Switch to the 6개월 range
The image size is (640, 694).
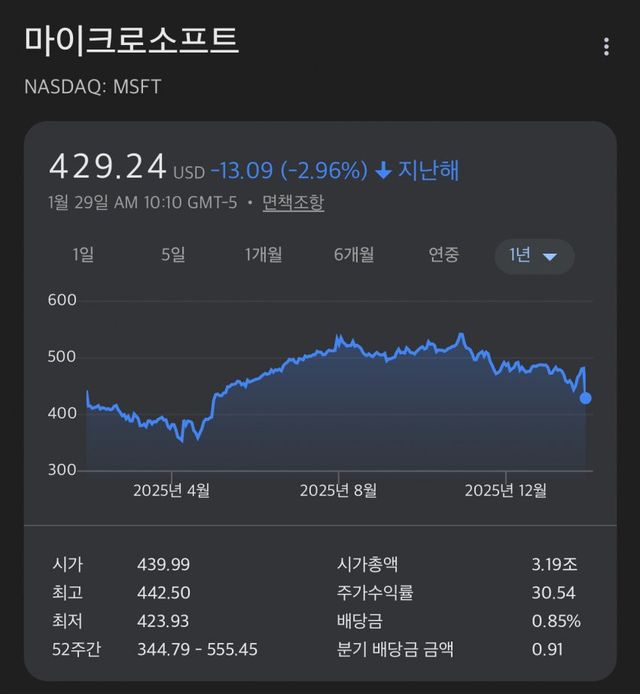point(354,255)
